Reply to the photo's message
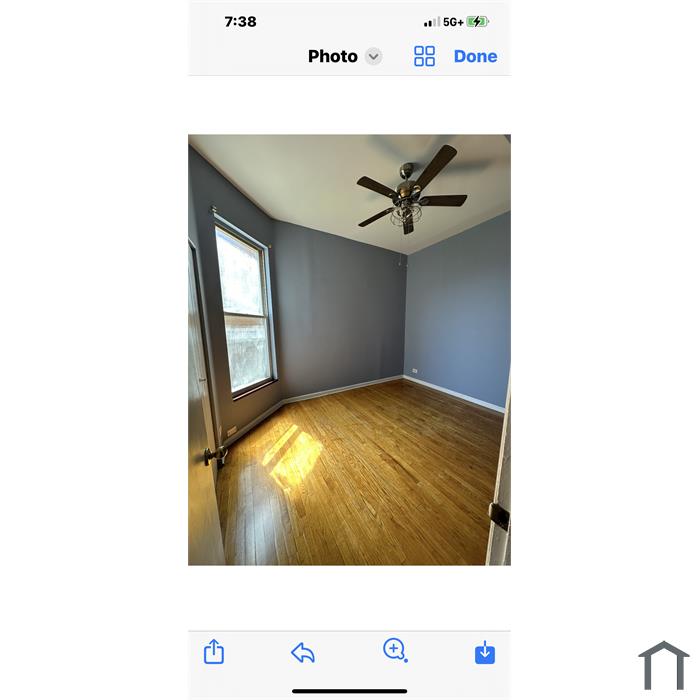 [303, 653]
